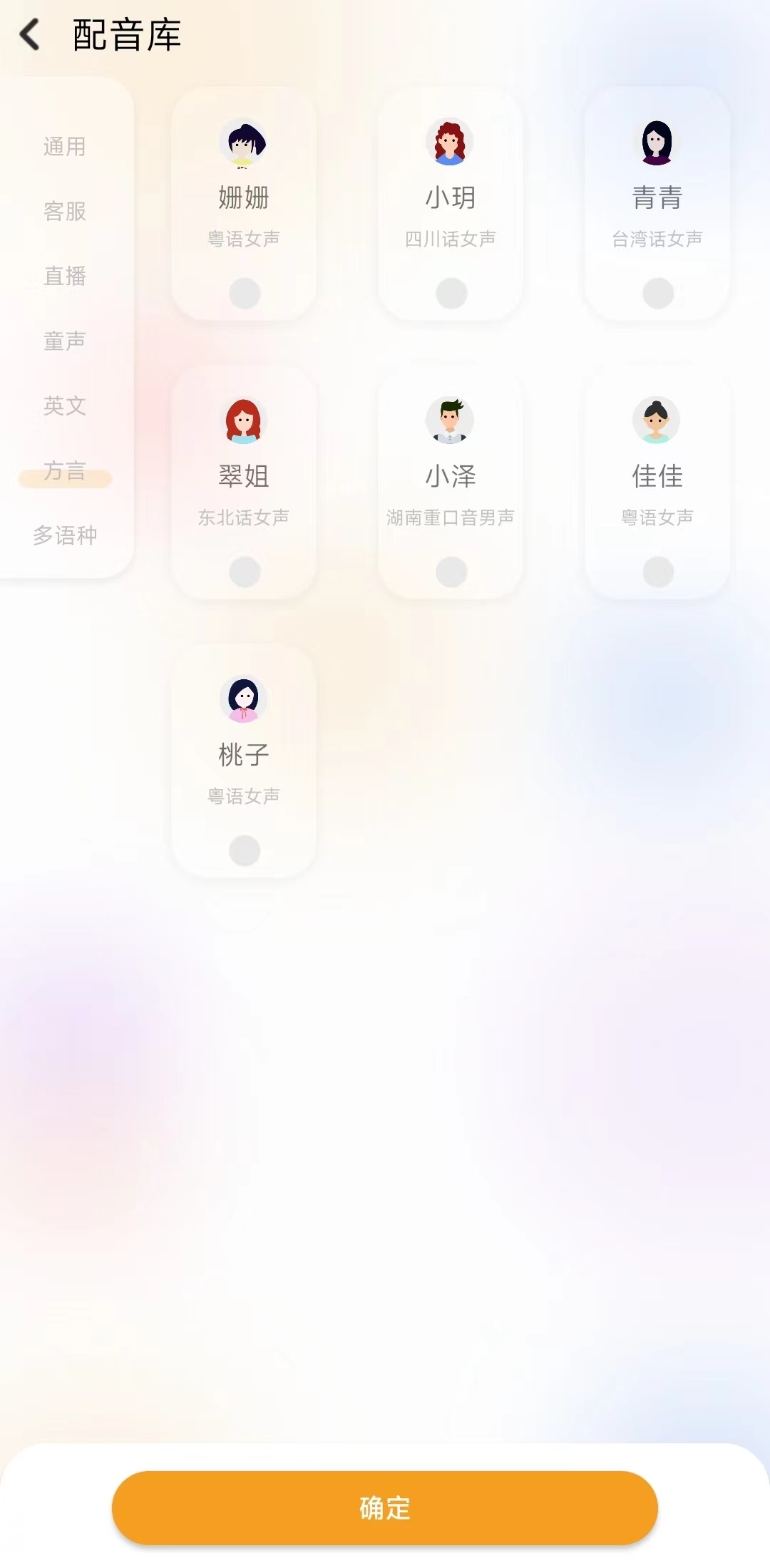The height and width of the screenshot is (1568, 770).
Task: Go back from the 配音库 screen
Action: 30,34
